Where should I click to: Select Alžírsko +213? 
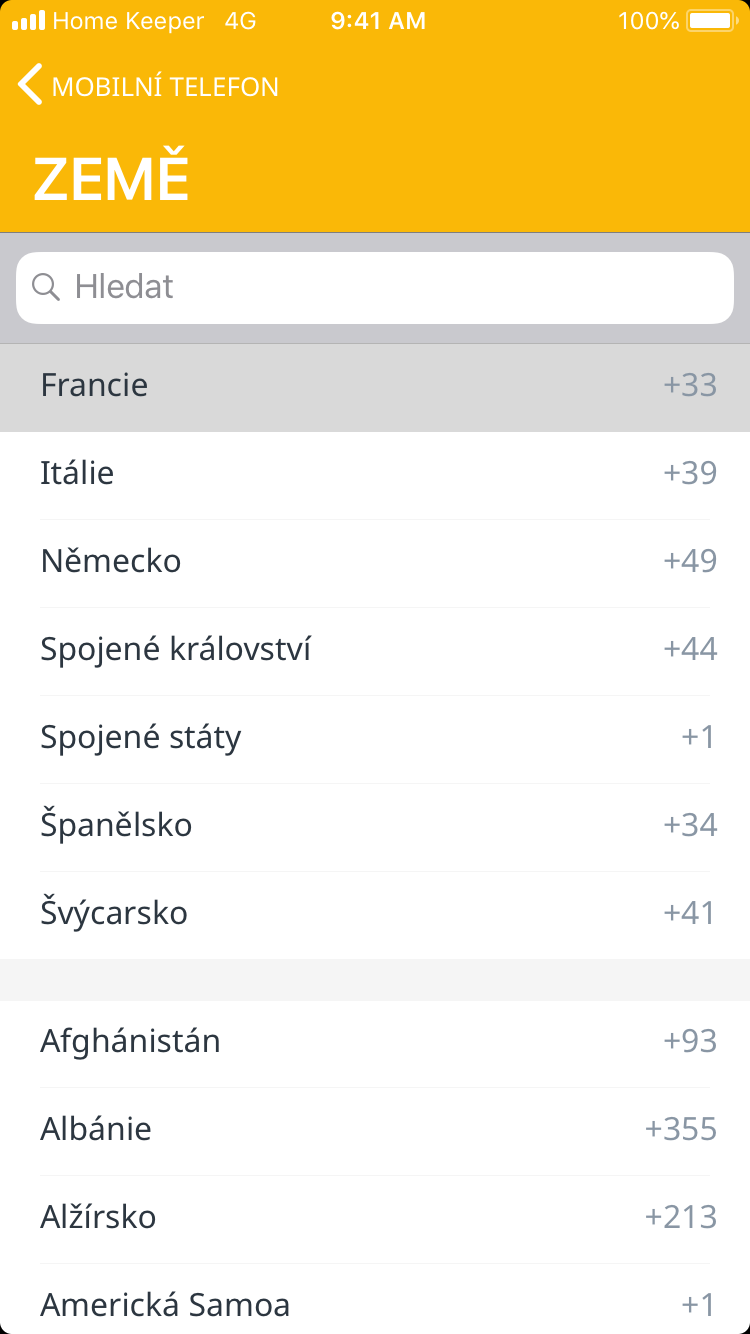(x=375, y=1218)
